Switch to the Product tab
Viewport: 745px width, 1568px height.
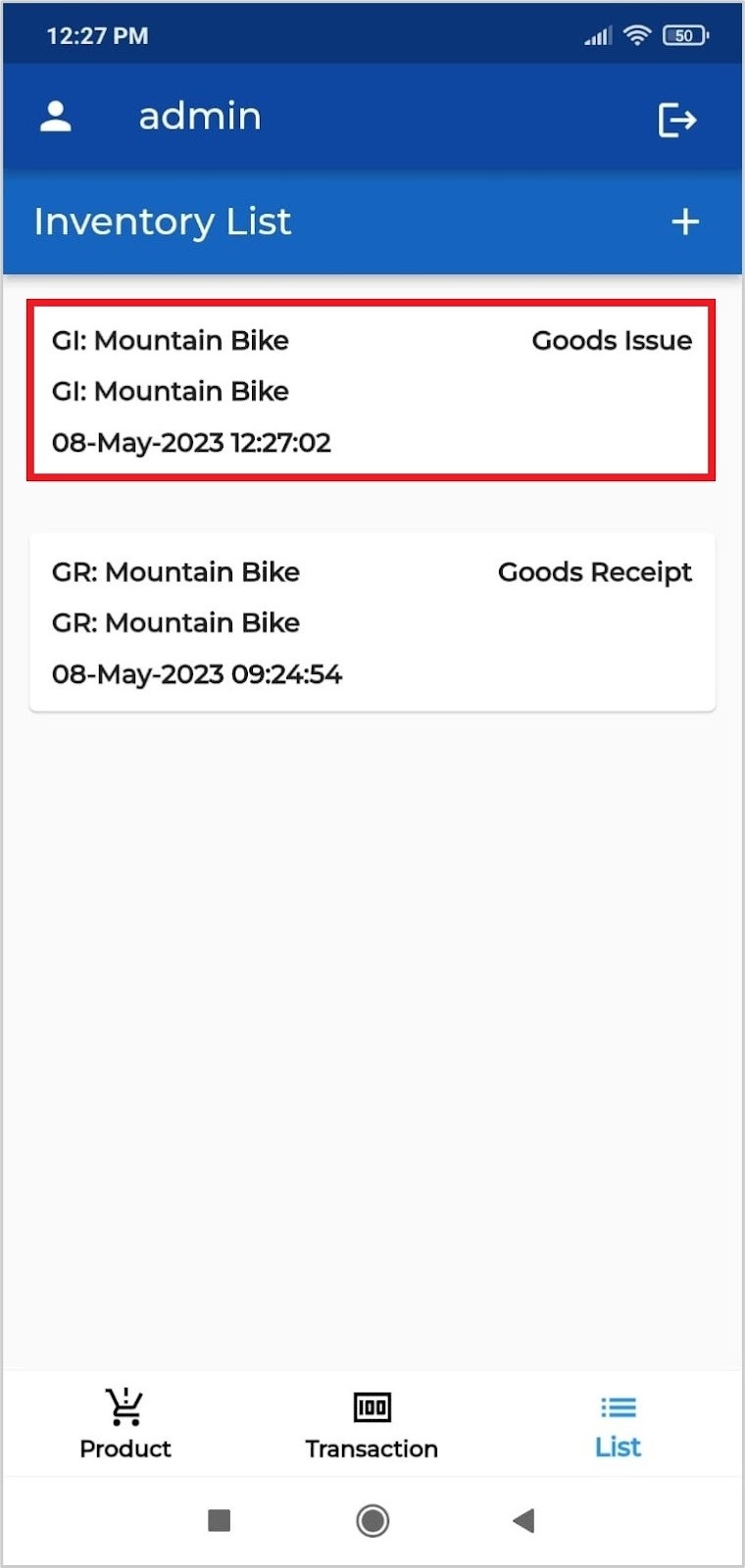(125, 1424)
